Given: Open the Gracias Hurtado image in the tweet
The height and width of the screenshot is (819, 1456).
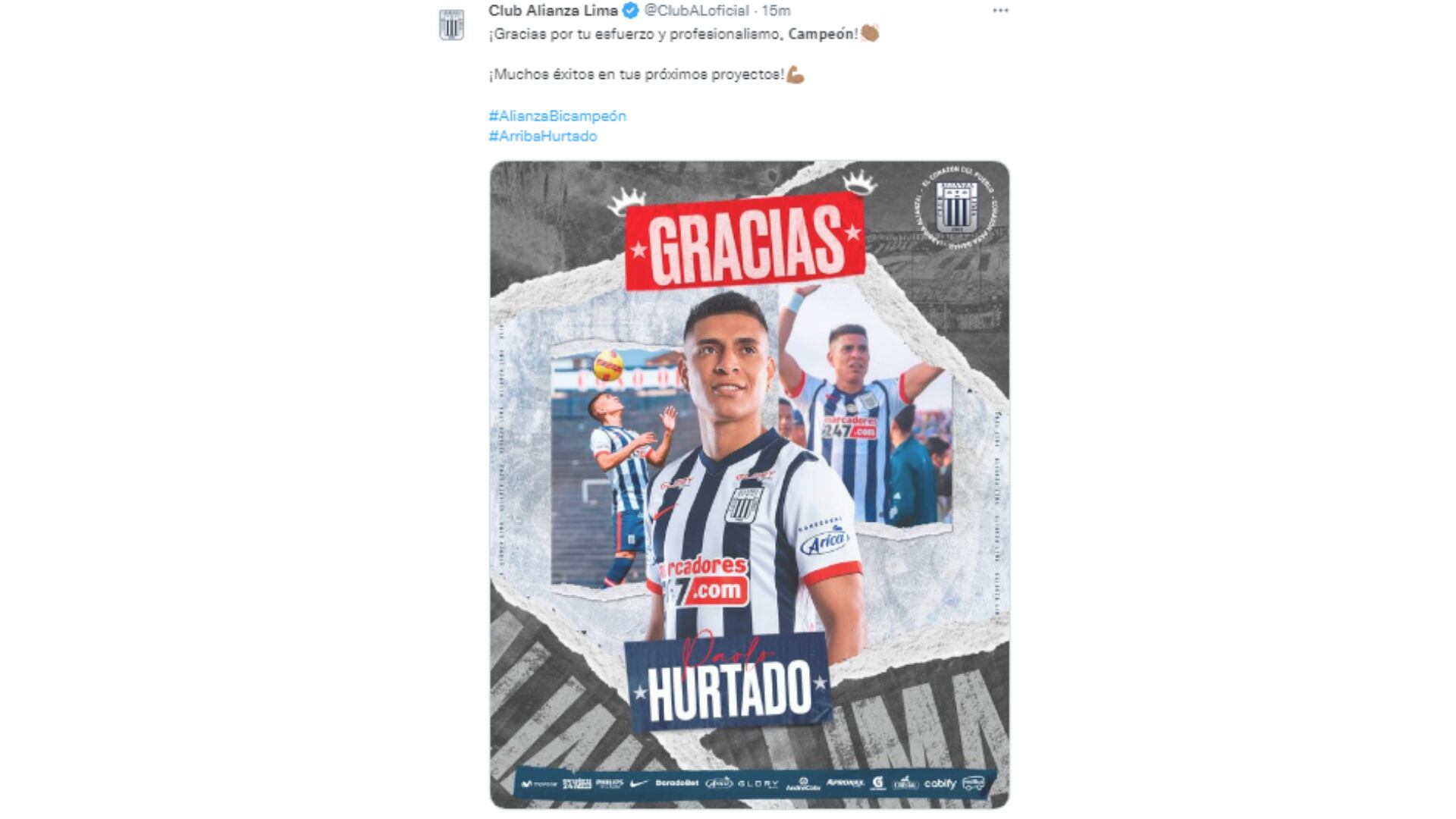Looking at the screenshot, I should point(749,484).
